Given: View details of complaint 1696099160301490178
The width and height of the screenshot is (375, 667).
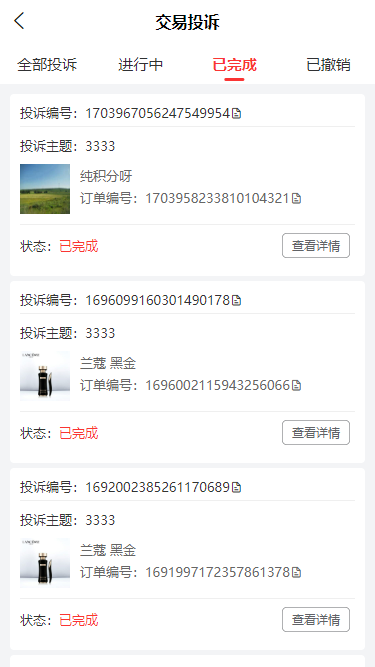Looking at the screenshot, I should [316, 433].
